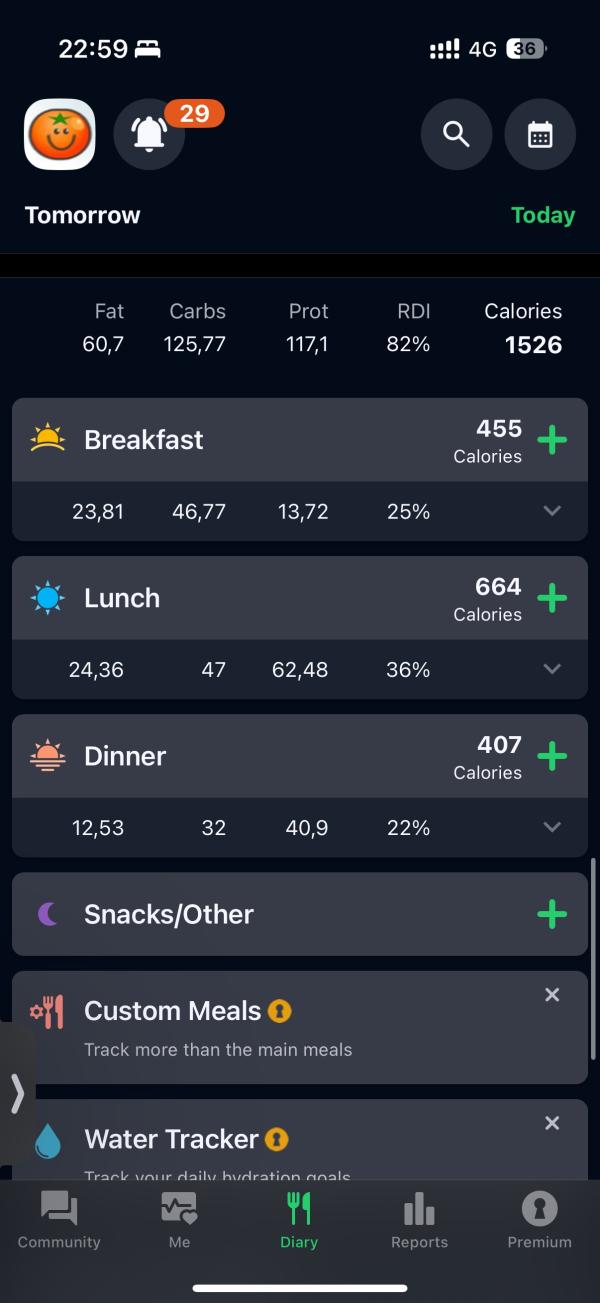Add food to Dinner
This screenshot has height=1303, width=600.
coord(552,756)
